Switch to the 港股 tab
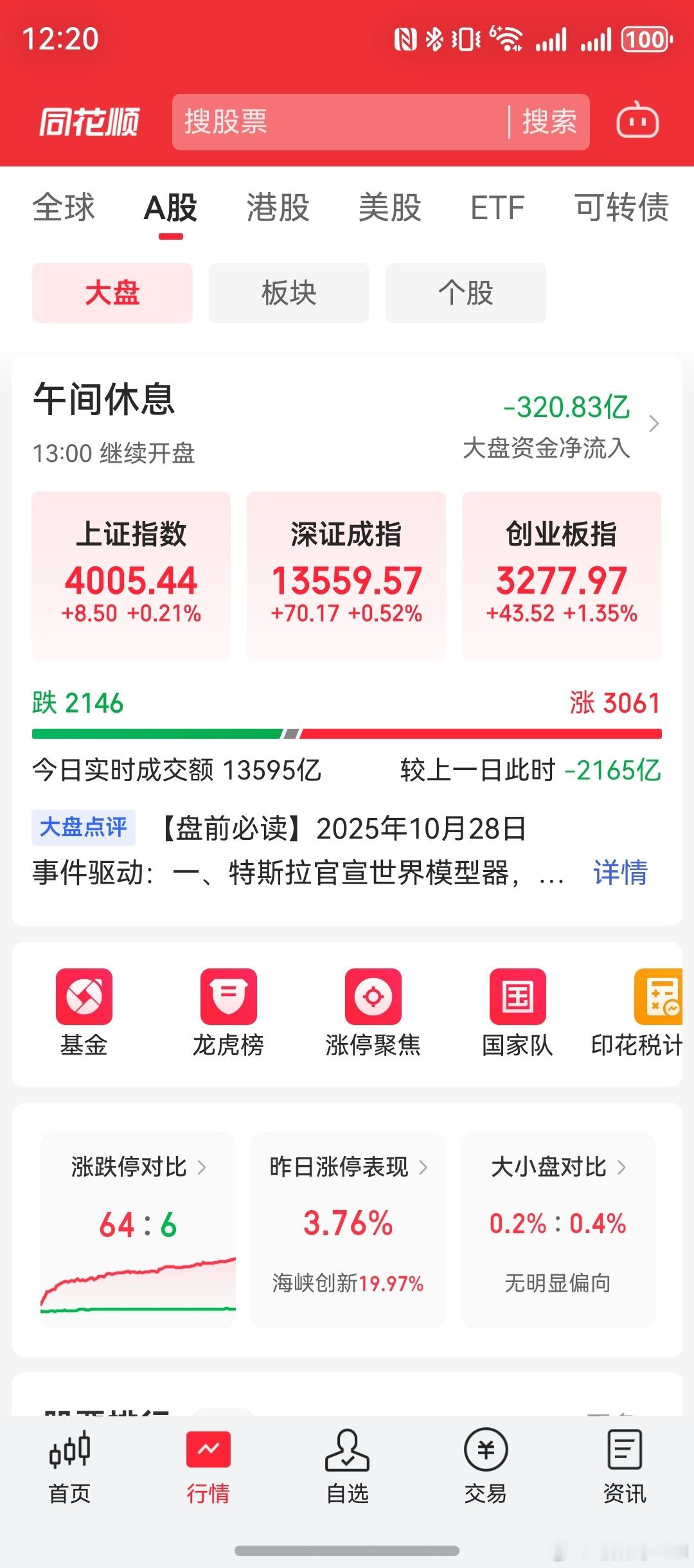 pos(276,208)
